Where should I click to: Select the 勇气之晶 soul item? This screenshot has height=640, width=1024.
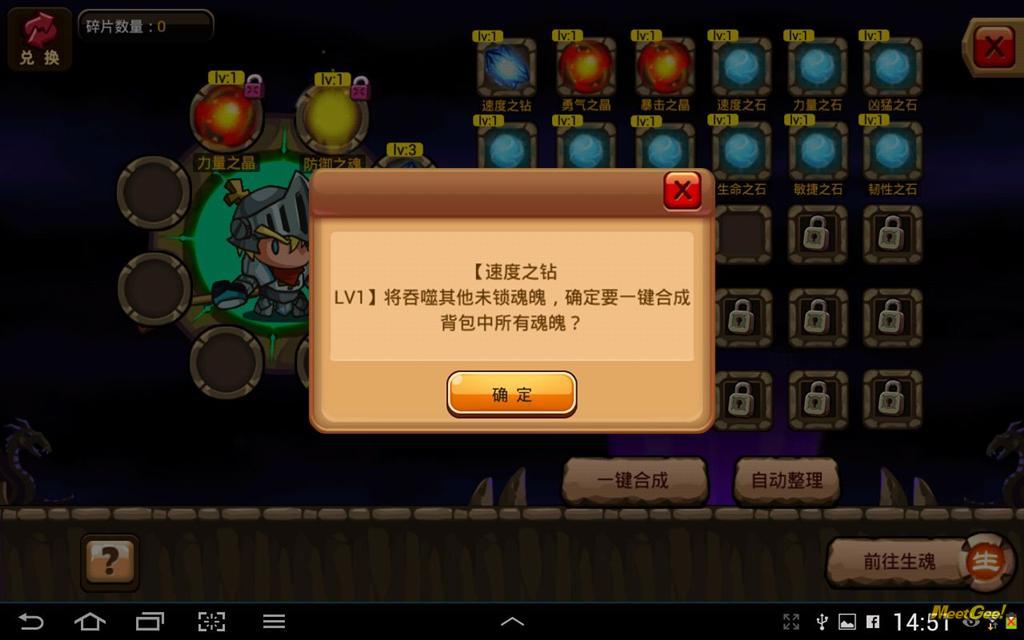(x=586, y=67)
